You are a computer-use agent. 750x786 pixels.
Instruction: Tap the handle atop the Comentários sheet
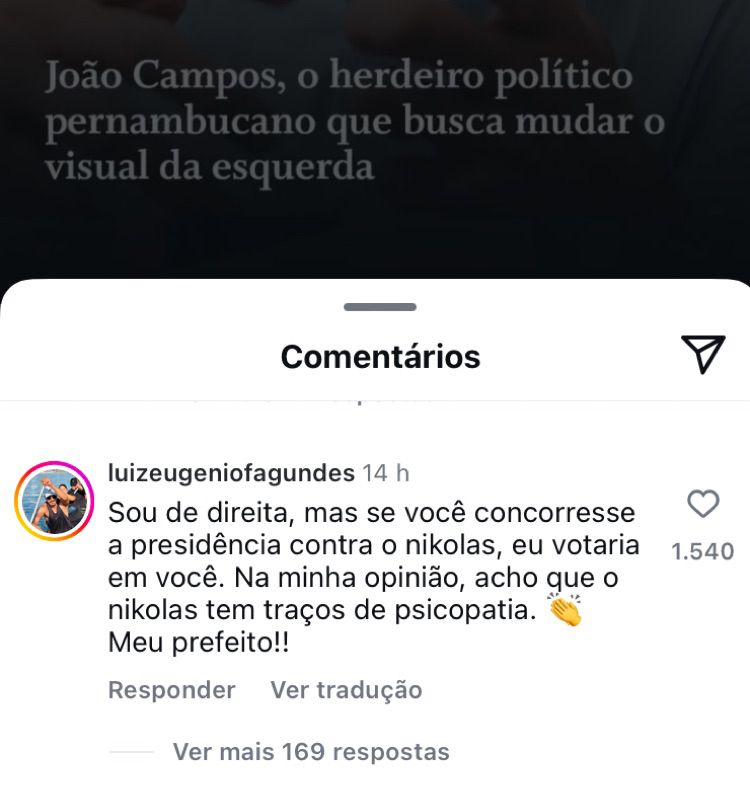[379, 307]
